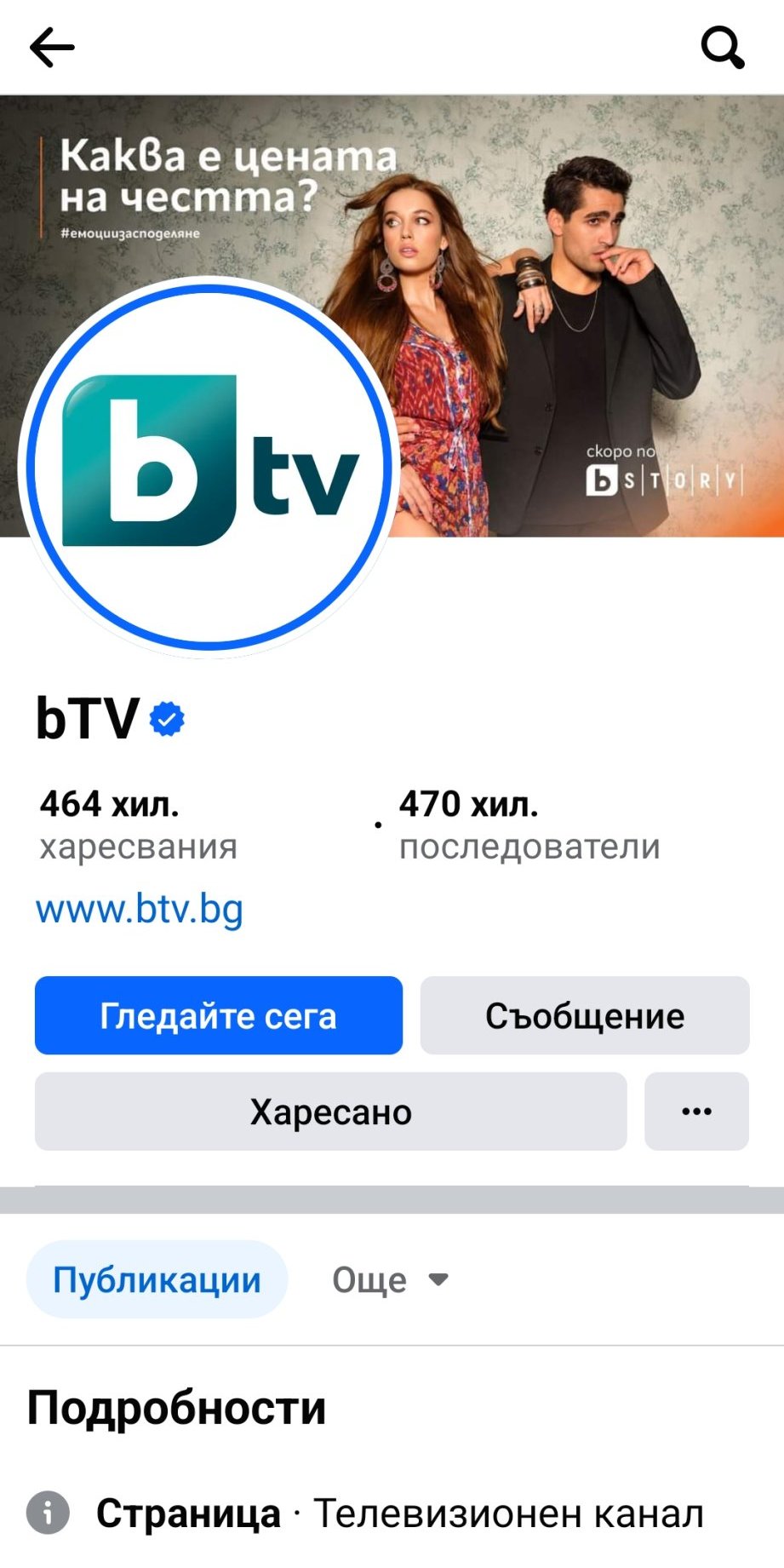
Task: Switch to the Публикации tab
Action: tap(157, 1279)
